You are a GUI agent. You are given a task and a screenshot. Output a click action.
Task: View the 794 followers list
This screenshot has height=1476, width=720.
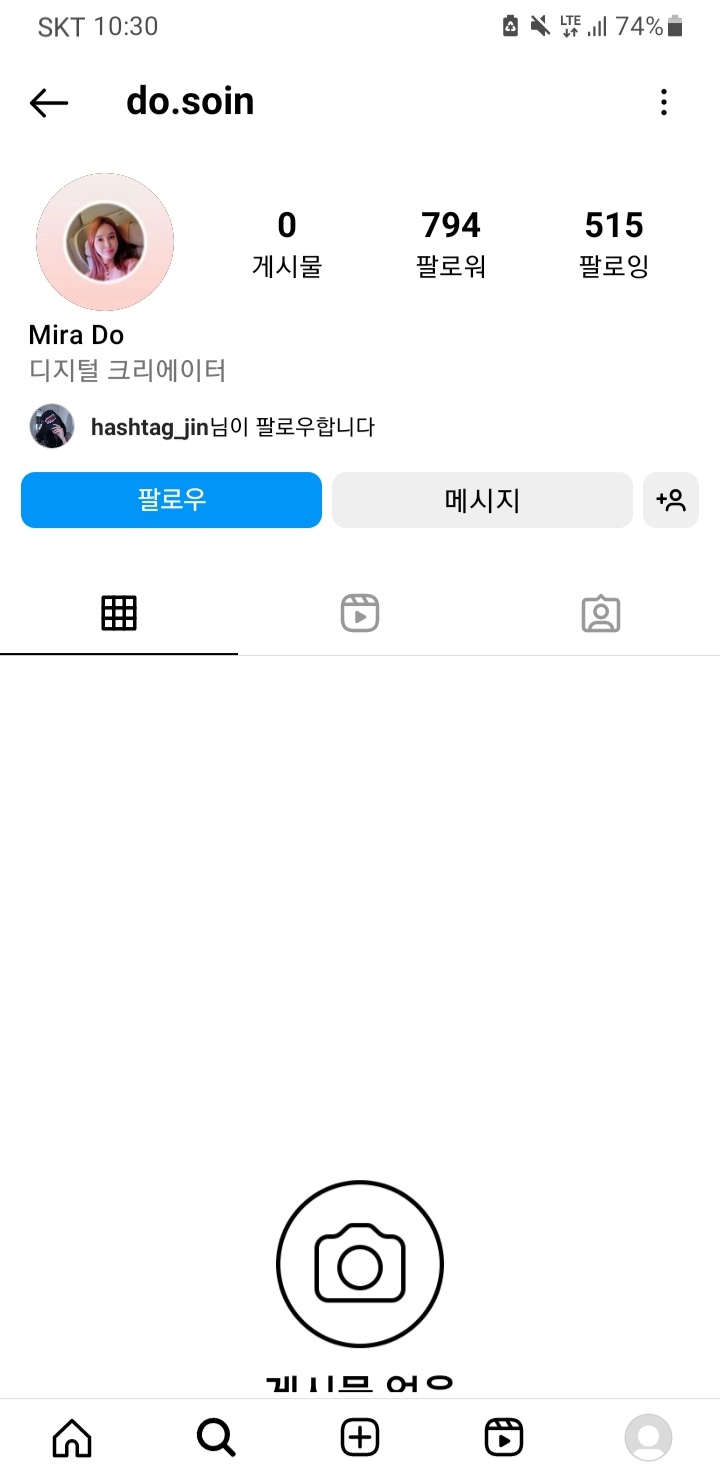pos(450,243)
